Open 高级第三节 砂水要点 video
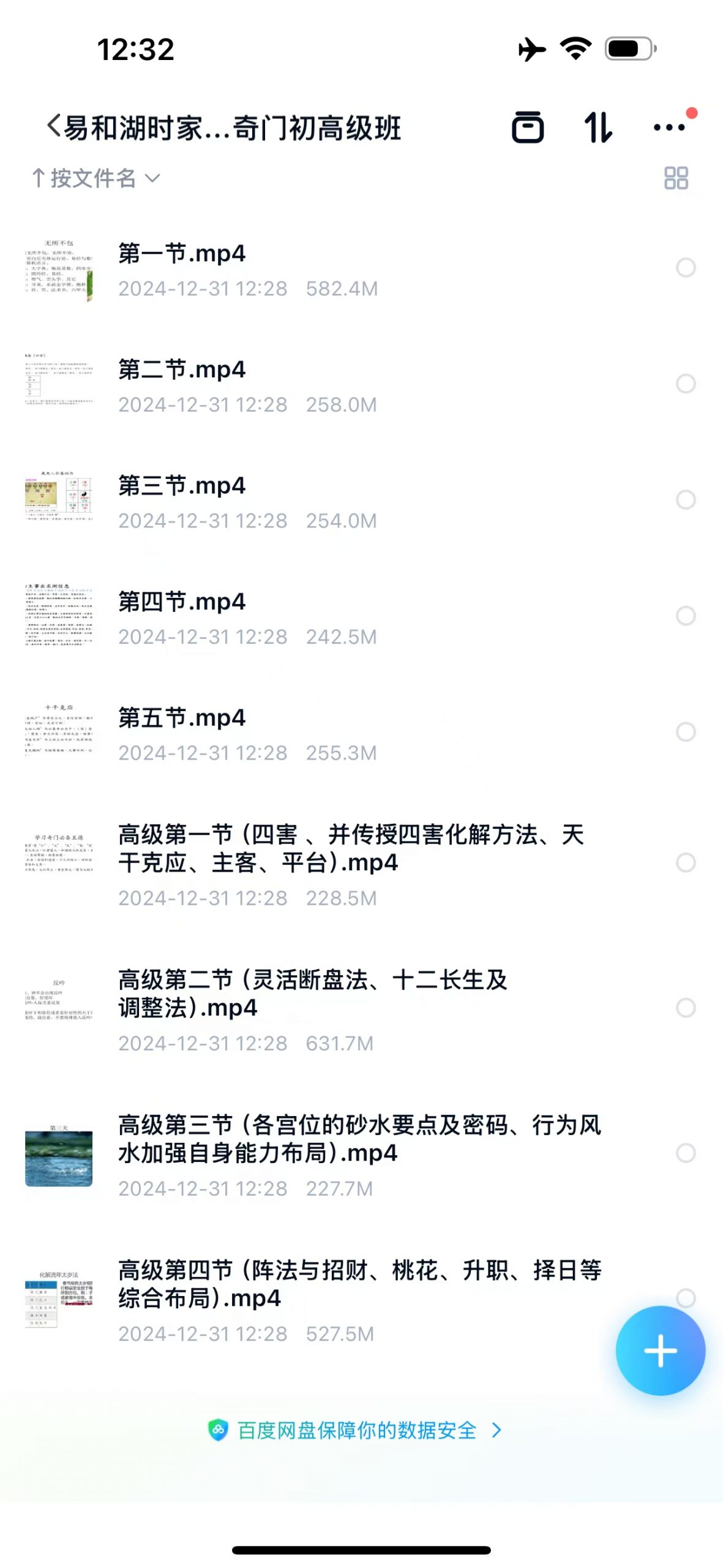This screenshot has width=723, height=1568. pos(359,1139)
